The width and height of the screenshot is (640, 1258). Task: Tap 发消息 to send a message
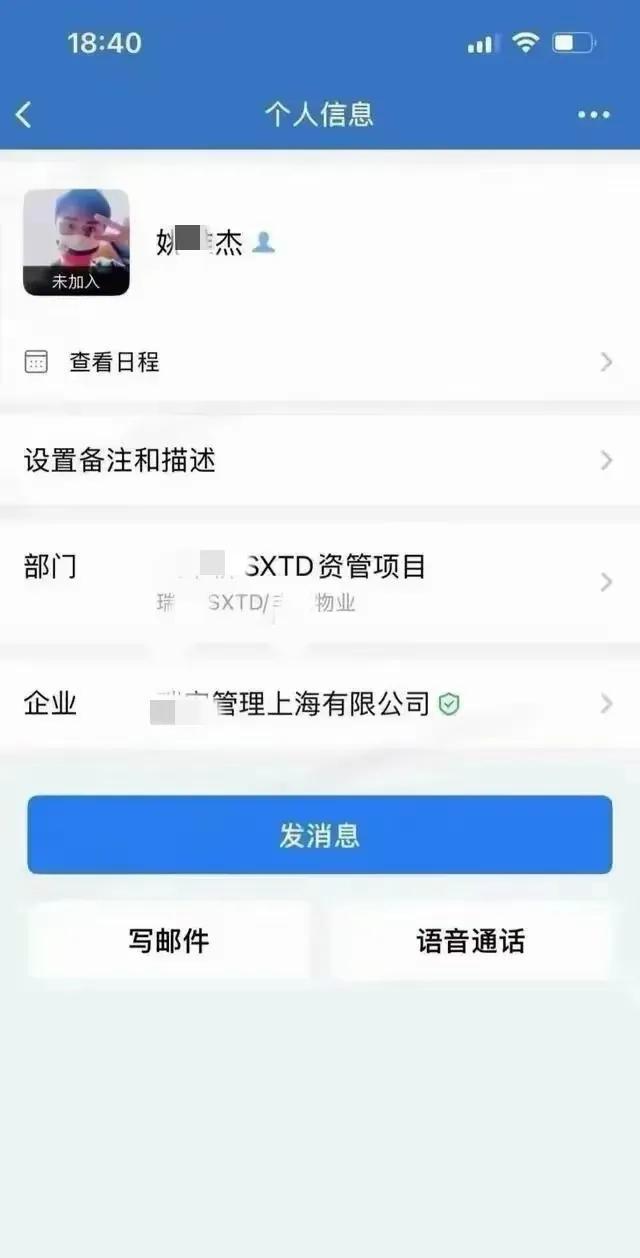319,835
